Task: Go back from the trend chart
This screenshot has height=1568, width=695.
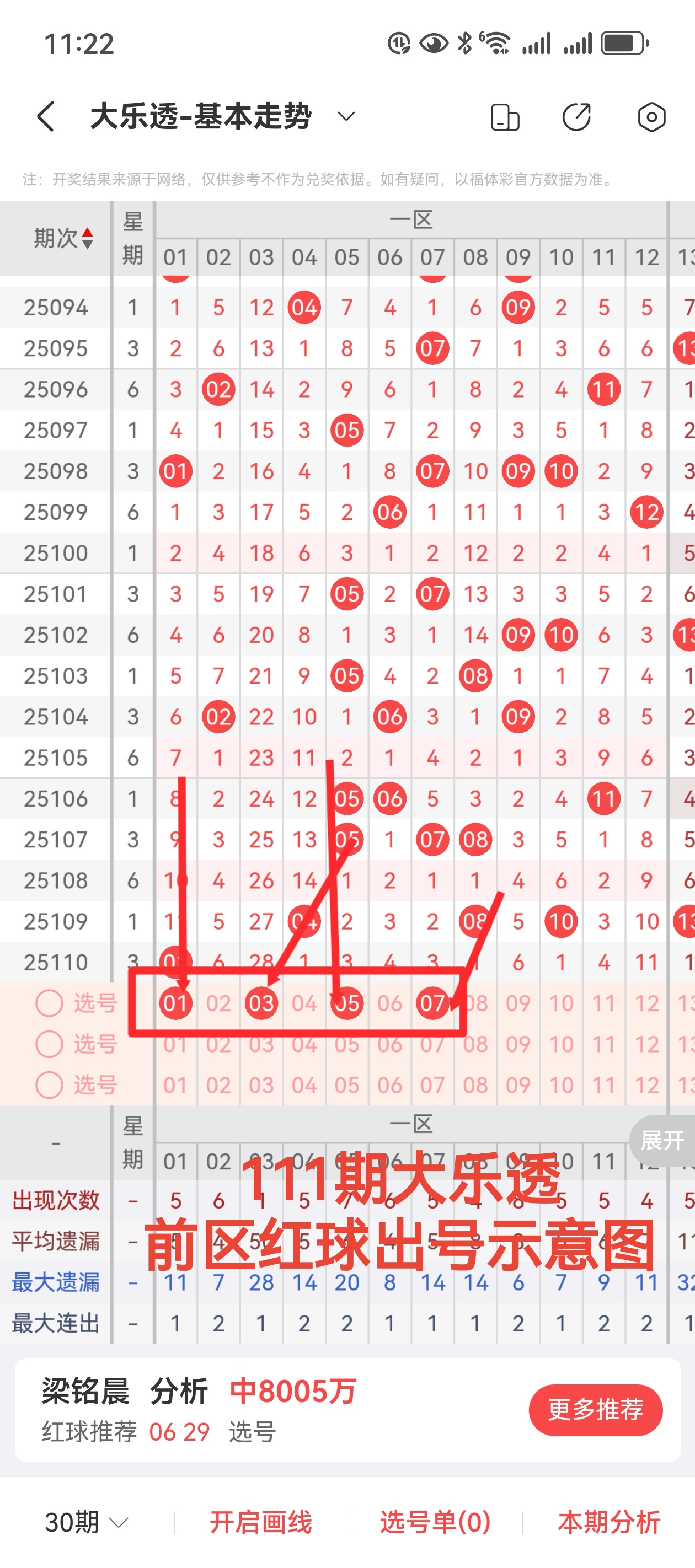Action: (46, 116)
